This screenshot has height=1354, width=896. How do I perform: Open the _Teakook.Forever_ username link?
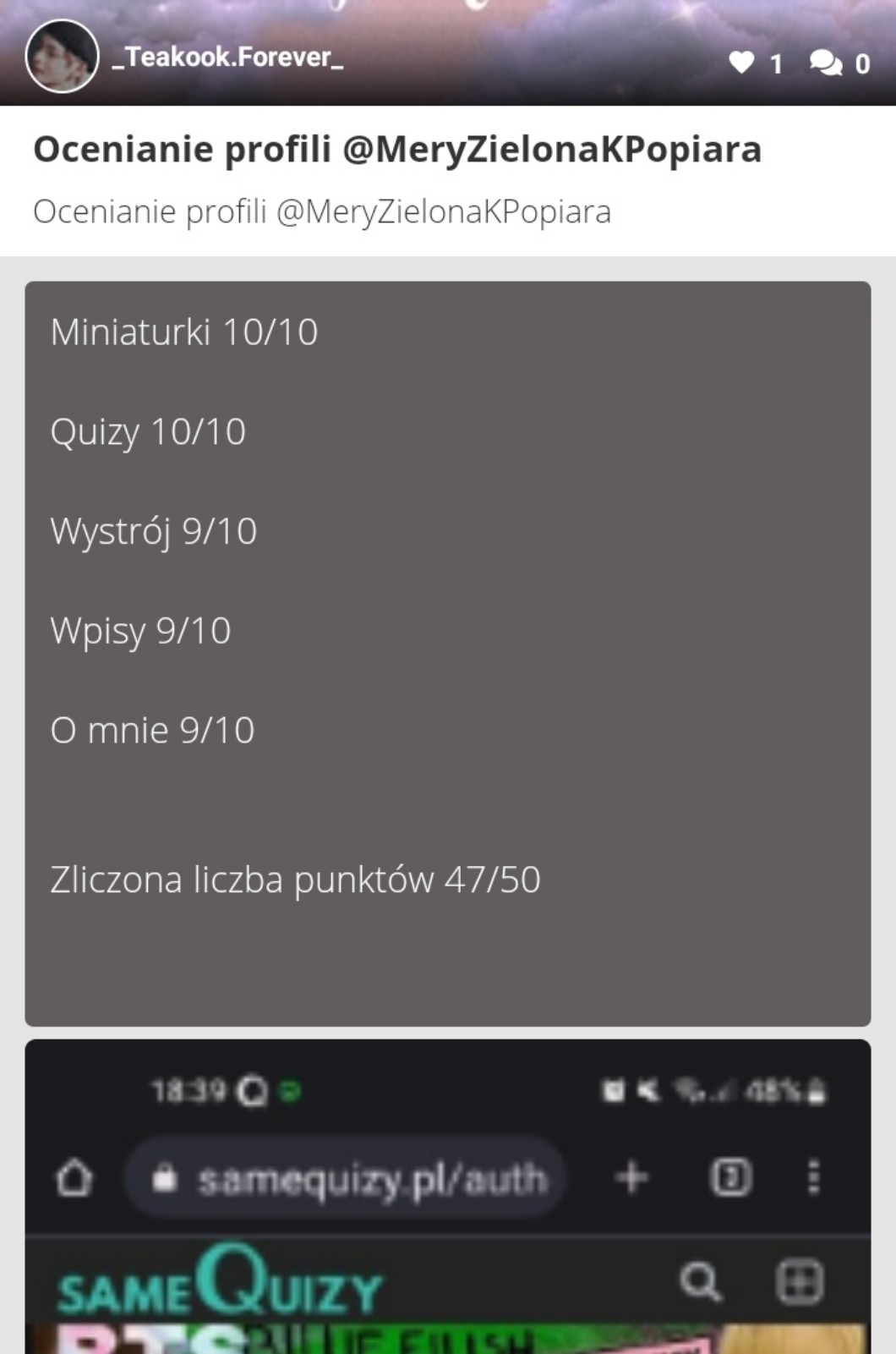point(227,58)
